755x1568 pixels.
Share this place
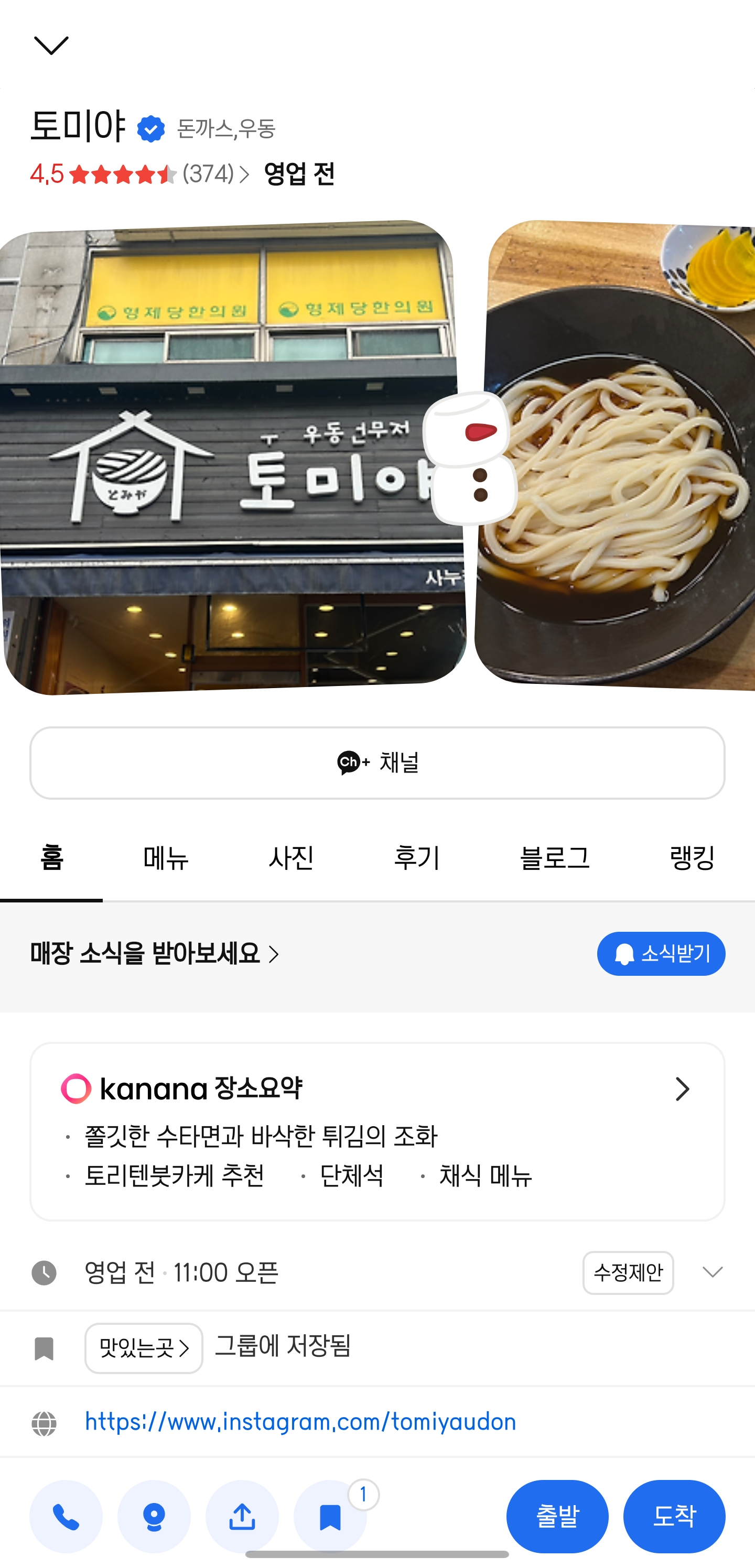tap(242, 1516)
